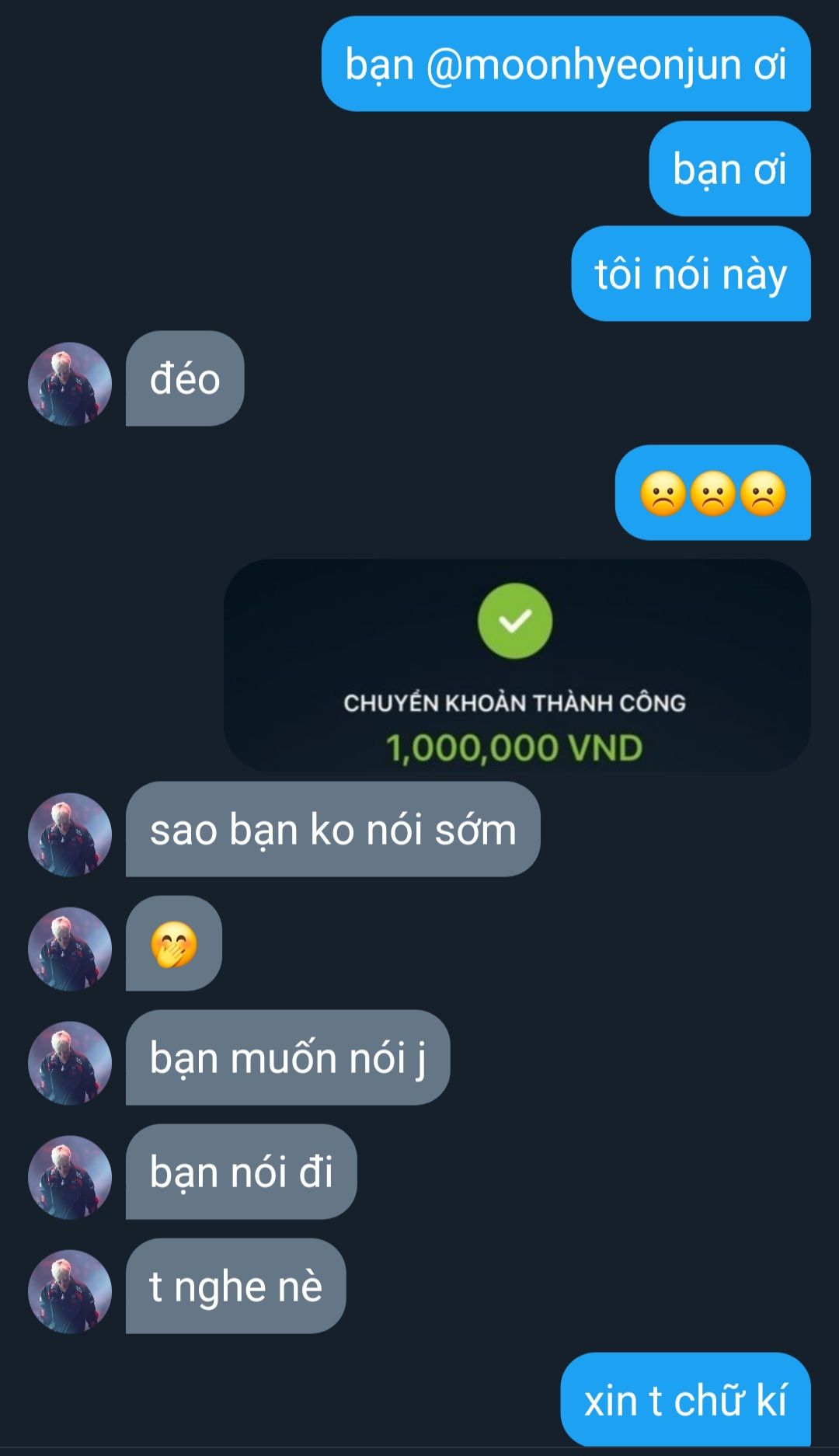Open profile picture beside "t nghe nè"
The image size is (839, 1456).
70,1291
